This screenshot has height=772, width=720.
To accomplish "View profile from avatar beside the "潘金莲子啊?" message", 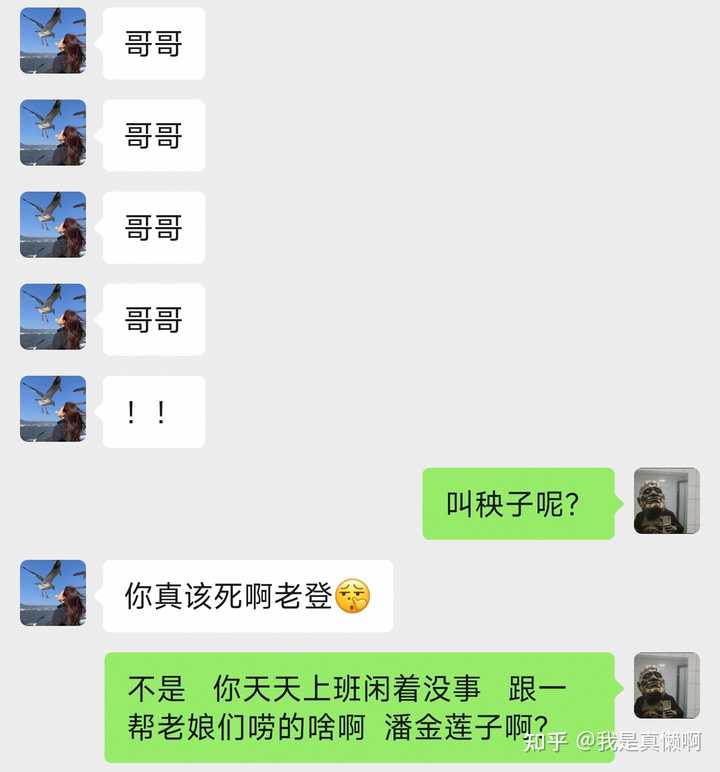I will [667, 685].
